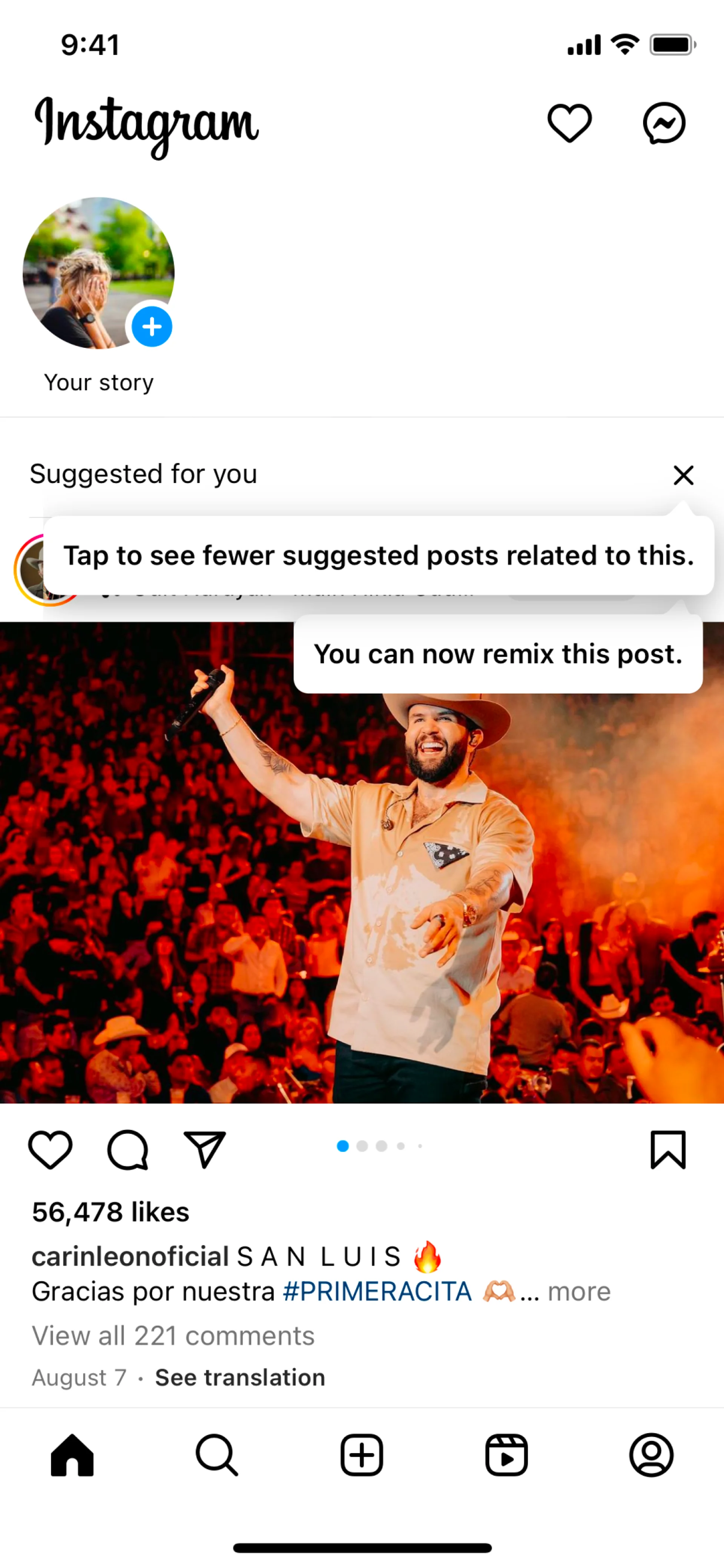This screenshot has height=1568, width=724.
Task: Share the carinleonoficial post
Action: tap(204, 1150)
